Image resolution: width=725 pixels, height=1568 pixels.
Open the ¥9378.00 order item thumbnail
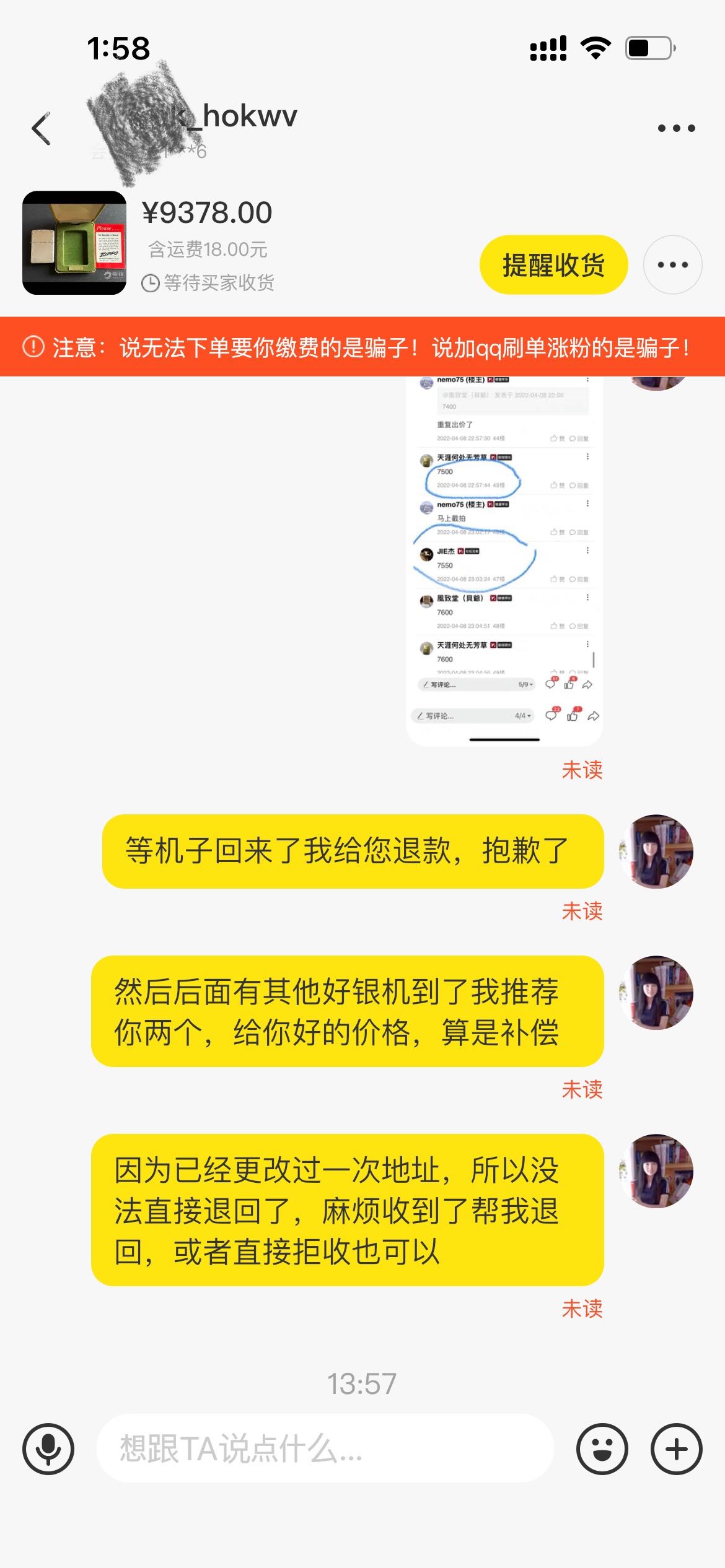(74, 243)
